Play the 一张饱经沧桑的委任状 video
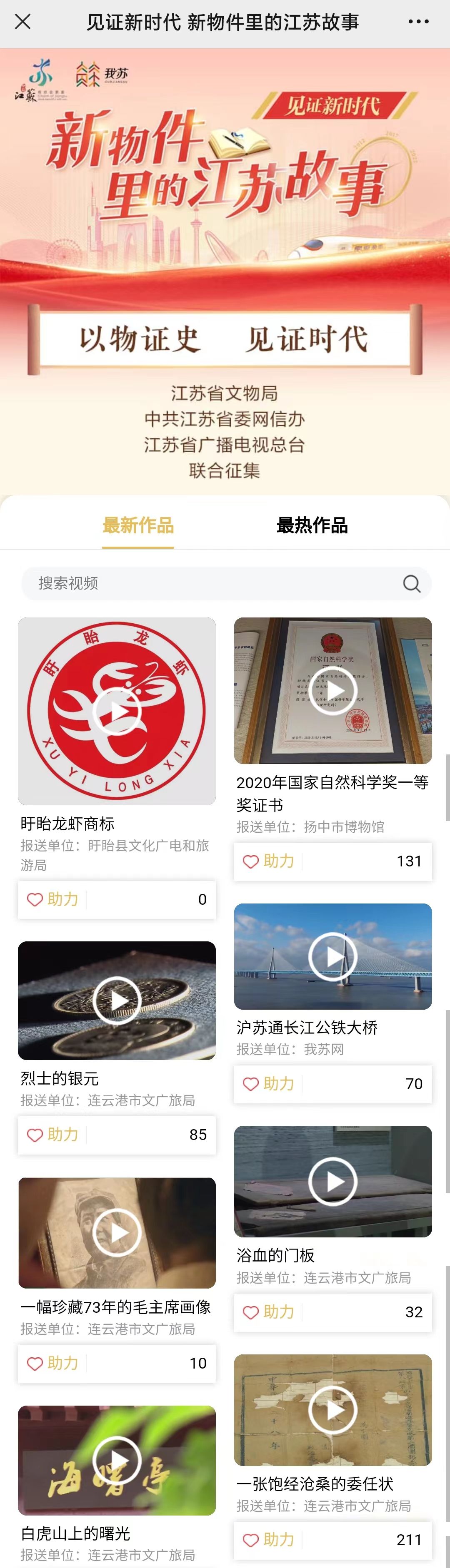The height and width of the screenshot is (1568, 450). [332, 1410]
